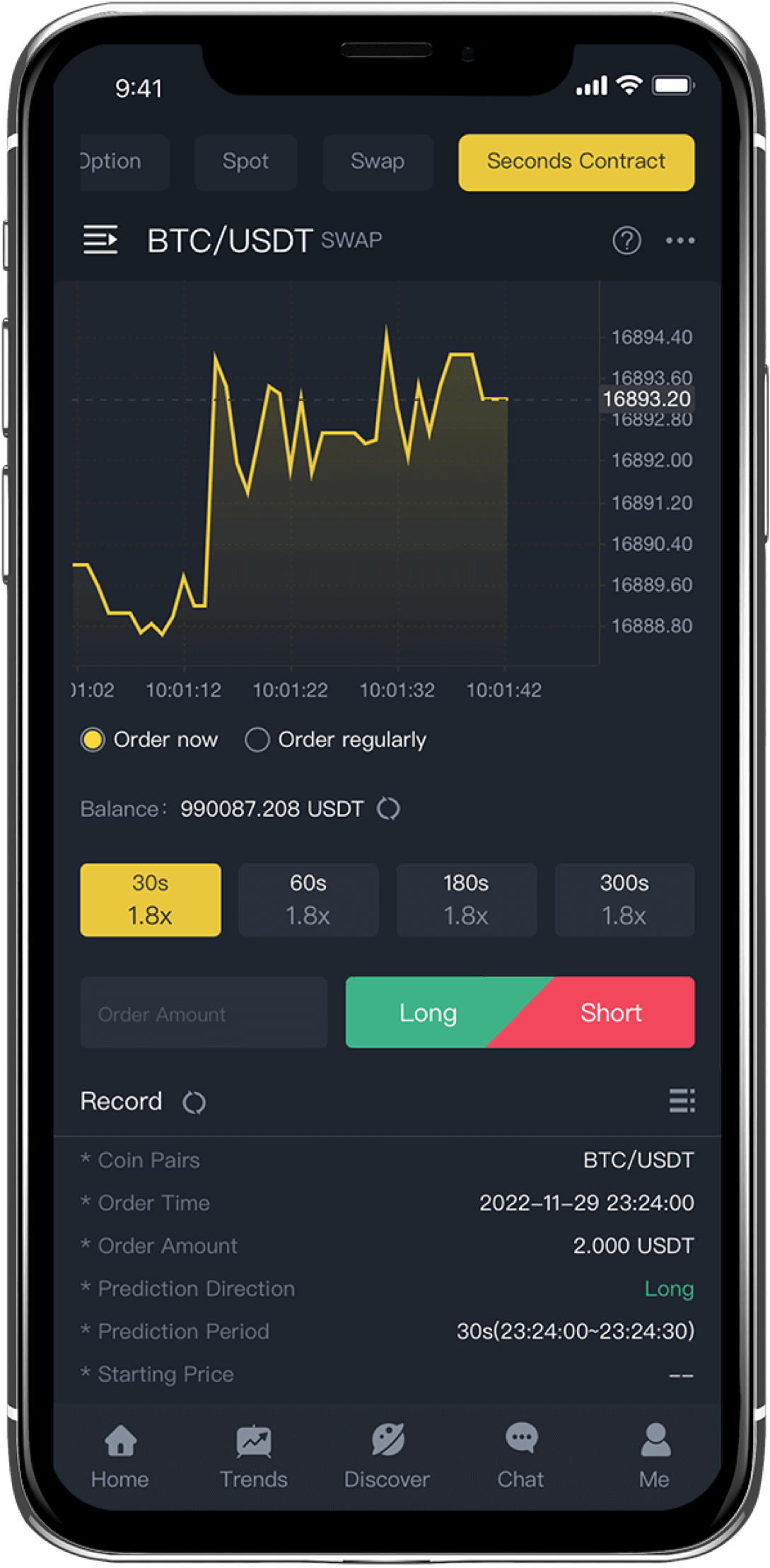Refresh the Record list
The width and height of the screenshot is (770, 1568).
point(194,1102)
